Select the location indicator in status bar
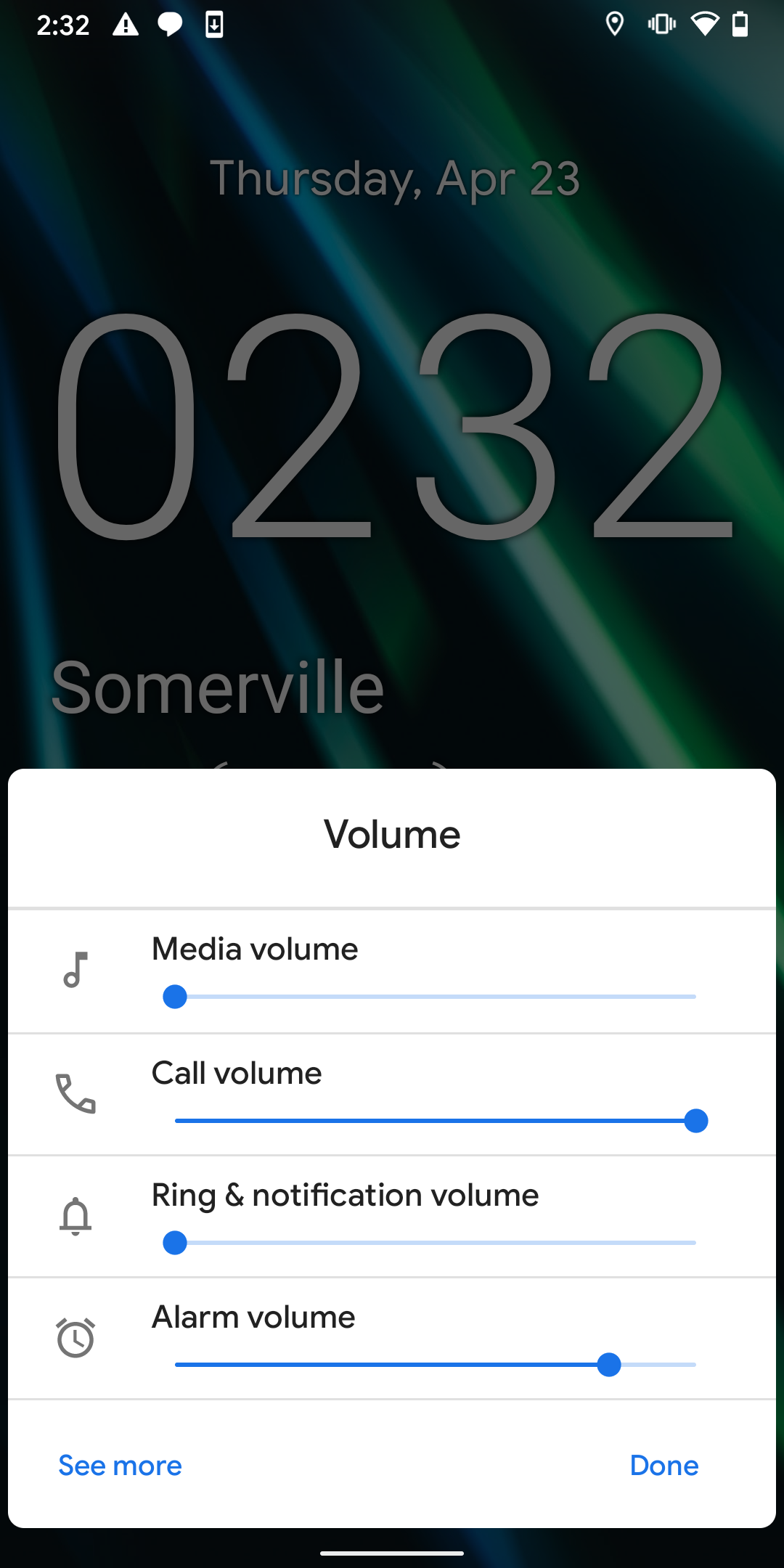 [615, 25]
